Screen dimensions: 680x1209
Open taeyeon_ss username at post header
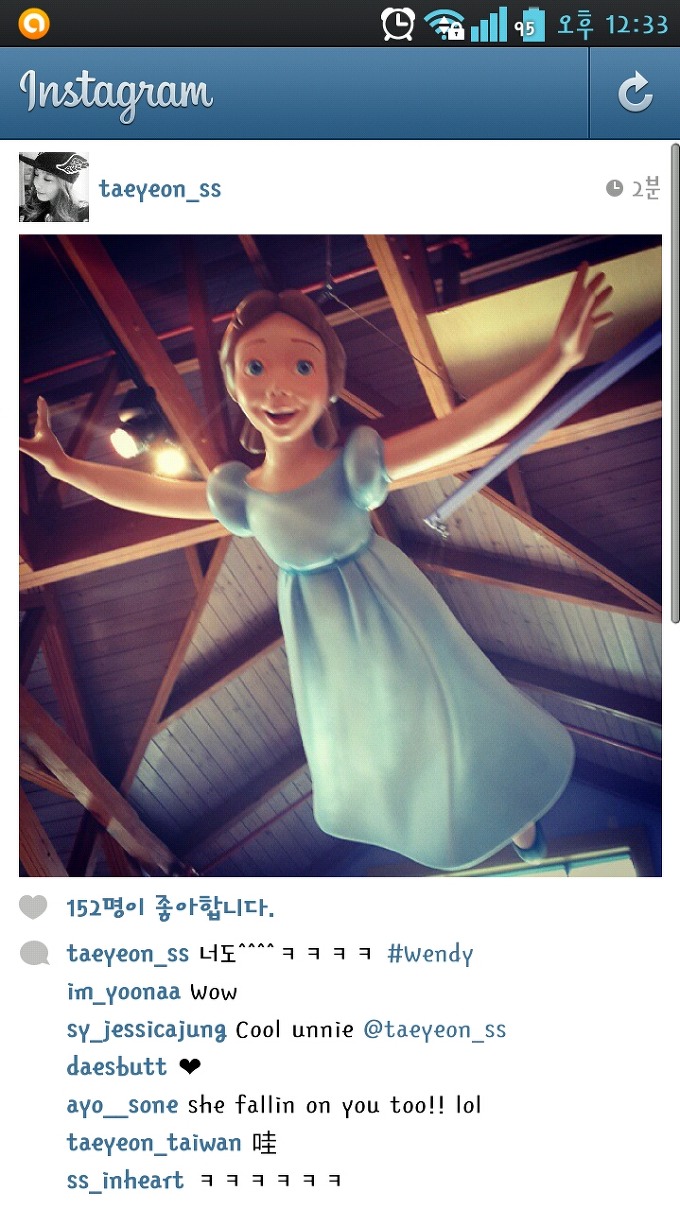(x=160, y=189)
